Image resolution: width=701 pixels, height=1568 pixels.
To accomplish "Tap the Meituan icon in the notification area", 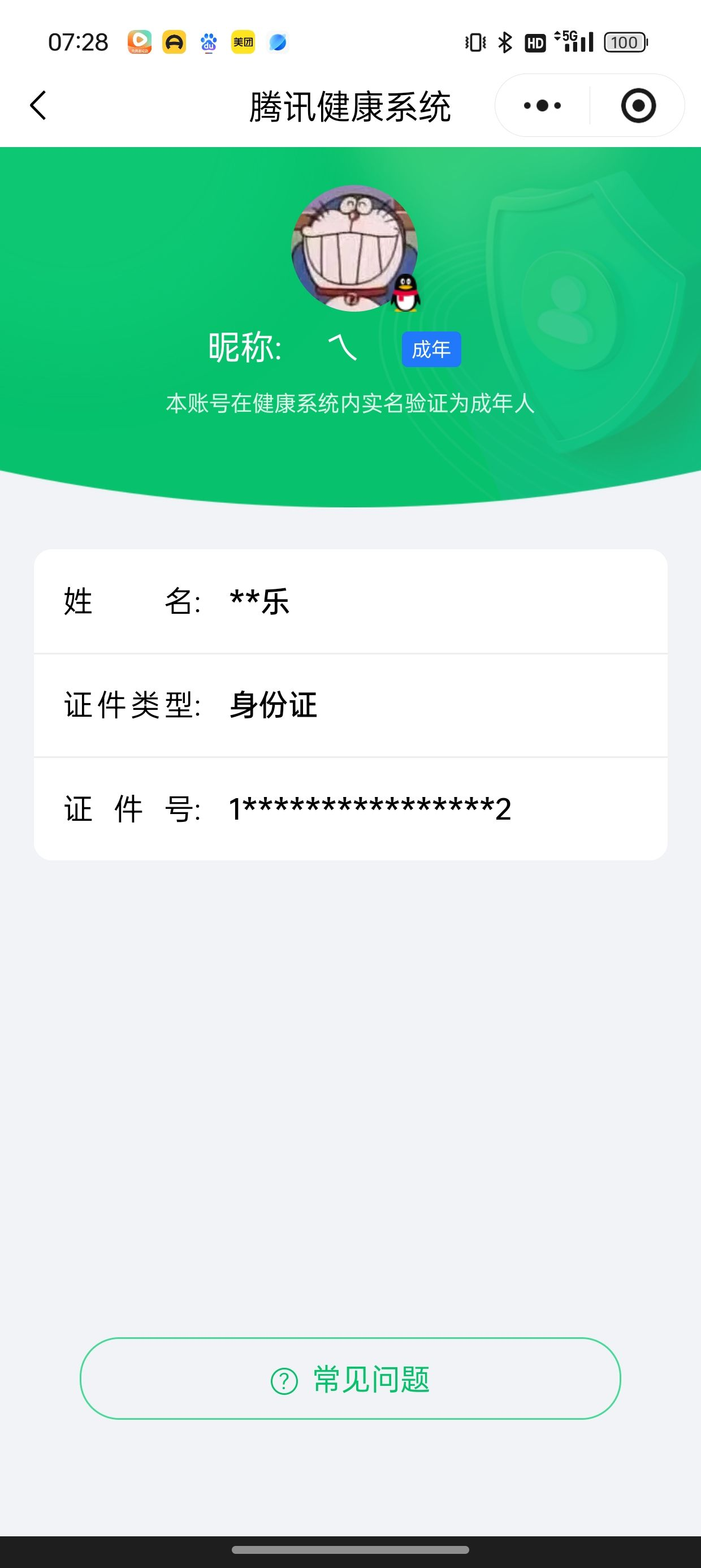I will click(242, 41).
